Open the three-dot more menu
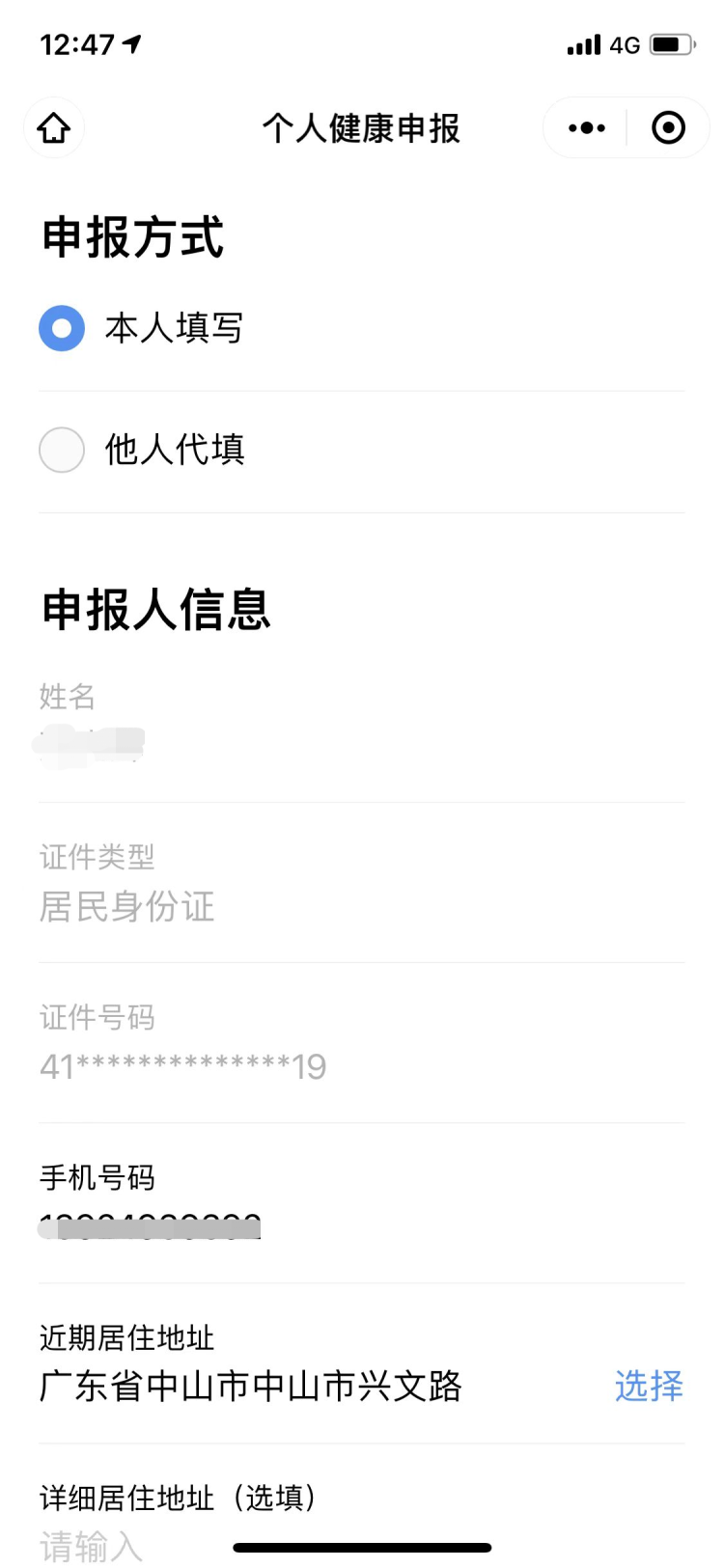Screen dimensions: 724x1568 pyautogui.click(x=587, y=127)
